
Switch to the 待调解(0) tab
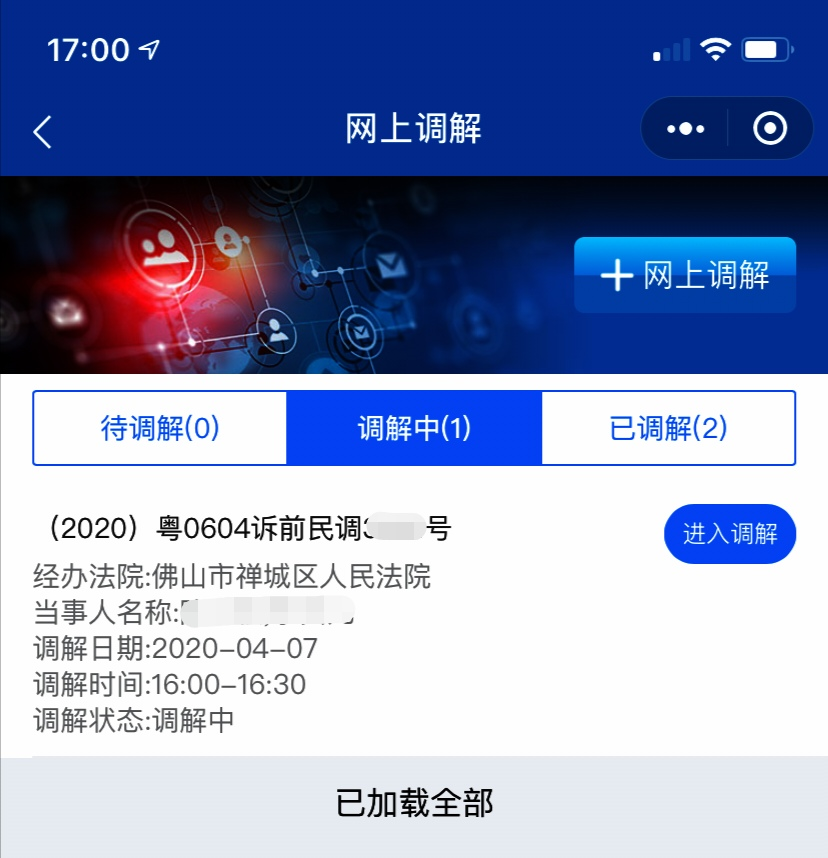(x=160, y=428)
